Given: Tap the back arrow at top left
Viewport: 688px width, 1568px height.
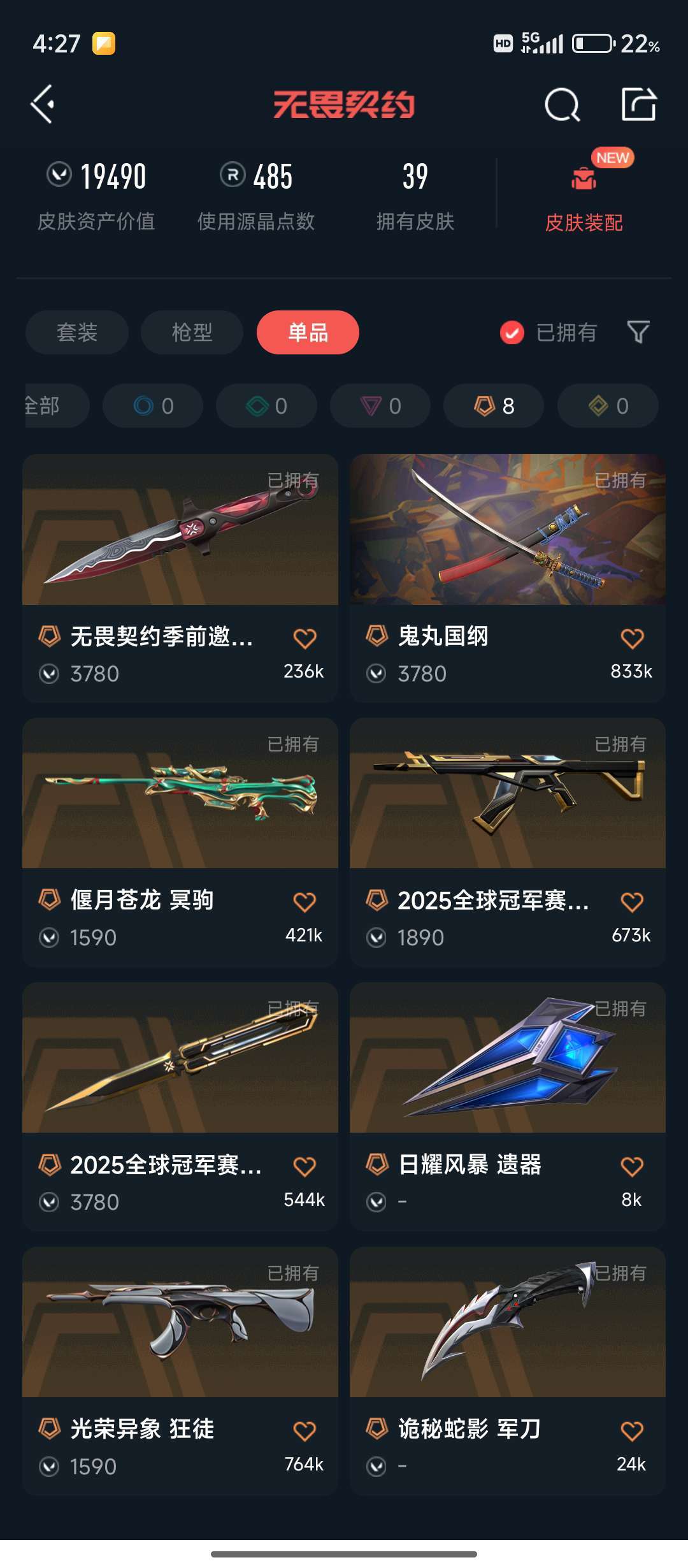Looking at the screenshot, I should pos(42,105).
